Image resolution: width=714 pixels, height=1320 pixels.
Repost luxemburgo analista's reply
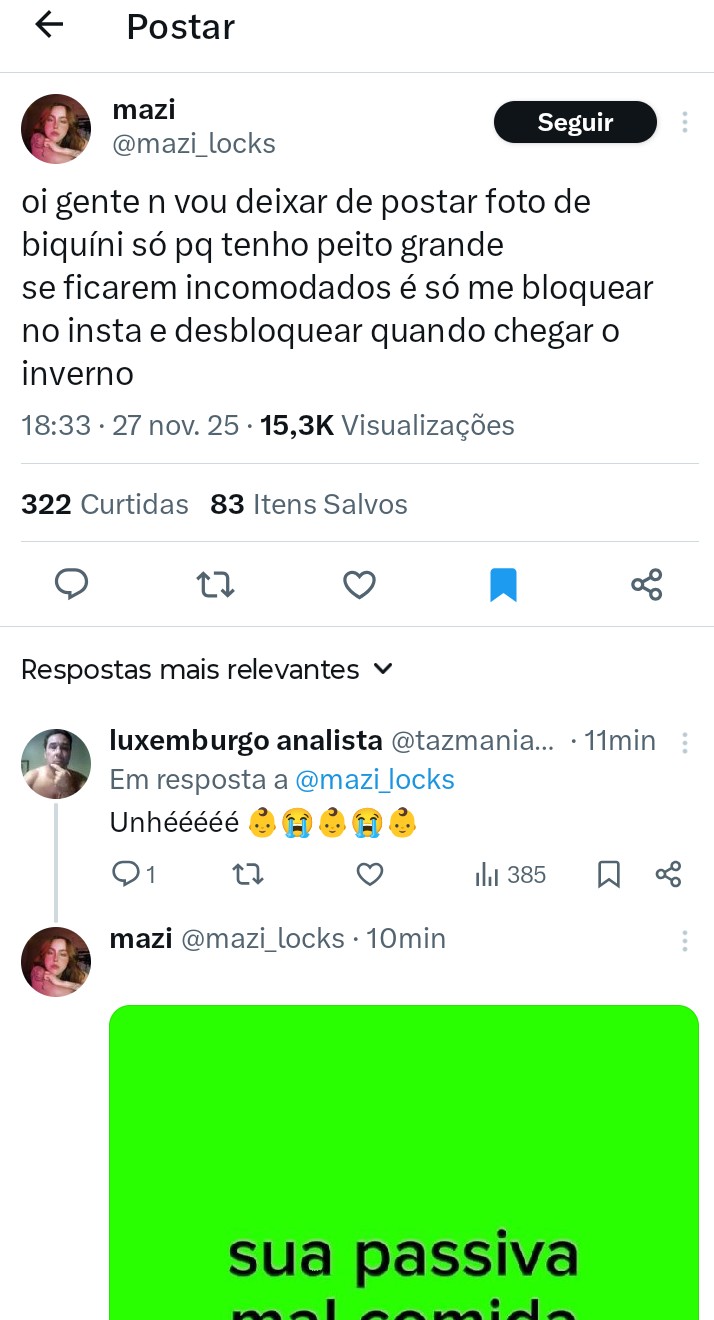(x=247, y=875)
